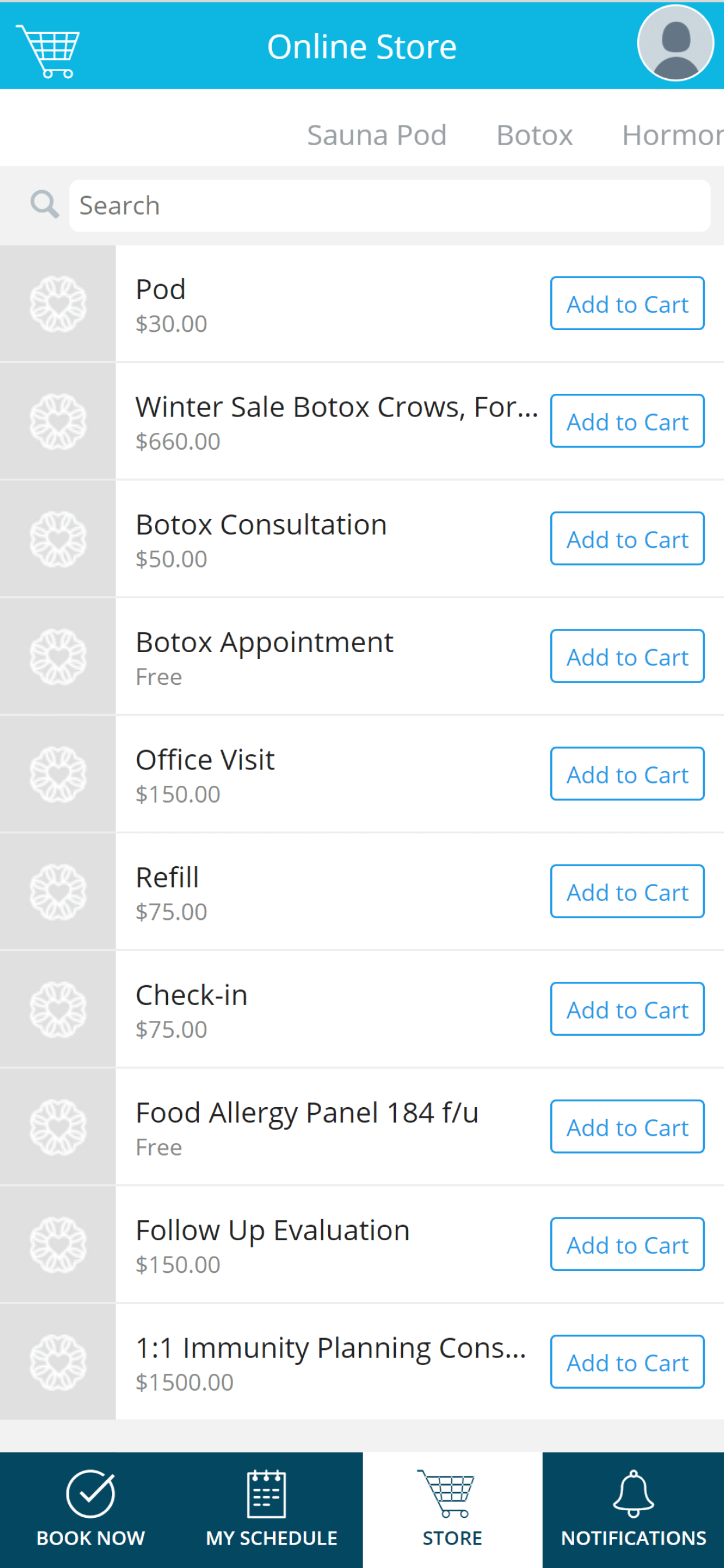Viewport: 724px width, 1568px height.
Task: Add 1:1 Immunity Planning to cart
Action: [x=627, y=1361]
